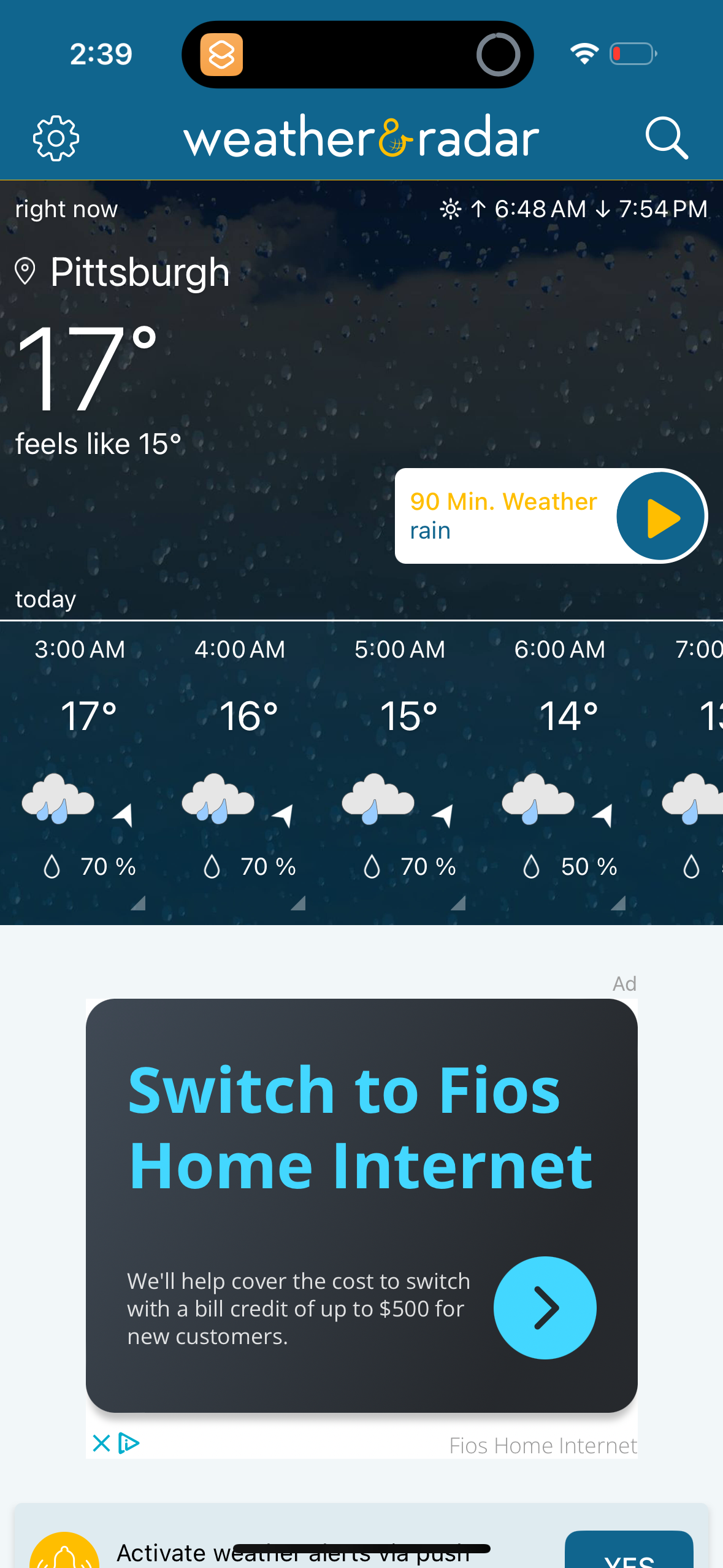Image resolution: width=723 pixels, height=1568 pixels.
Task: Tap the location pin next to Pittsburgh
Action: click(x=26, y=272)
